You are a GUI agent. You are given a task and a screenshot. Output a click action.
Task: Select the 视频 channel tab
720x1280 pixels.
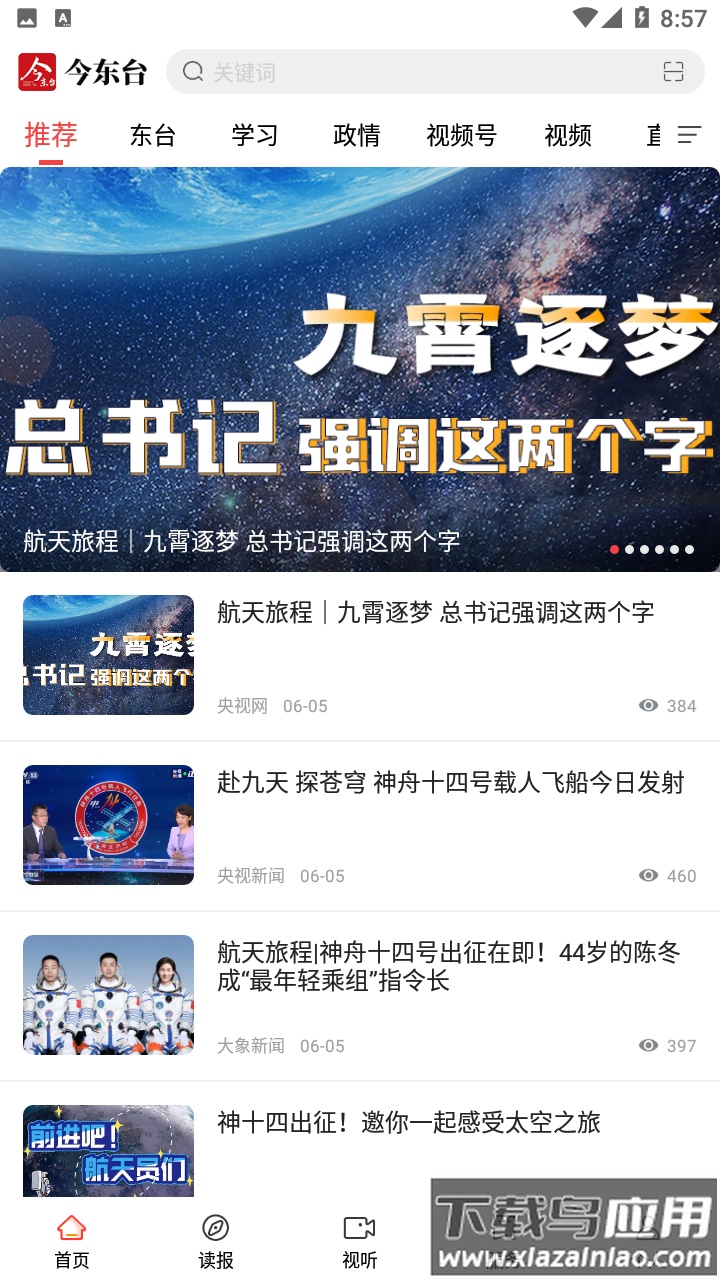point(567,135)
